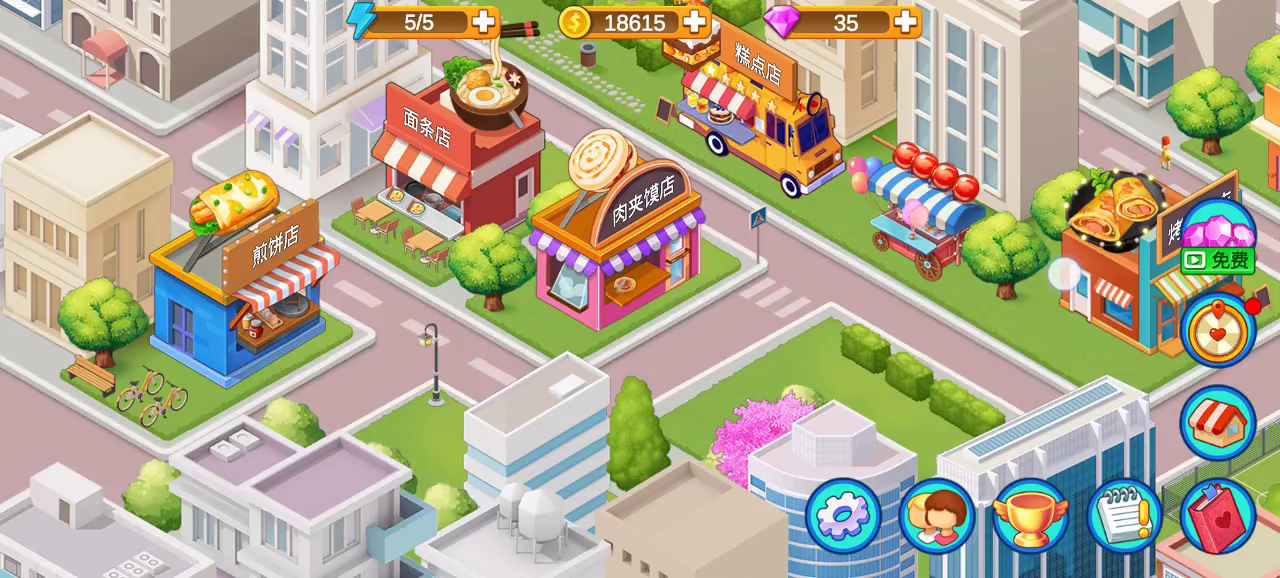This screenshot has height=578, width=1280.
Task: Open the 糕点店 pastry food truck
Action: click(x=760, y=110)
